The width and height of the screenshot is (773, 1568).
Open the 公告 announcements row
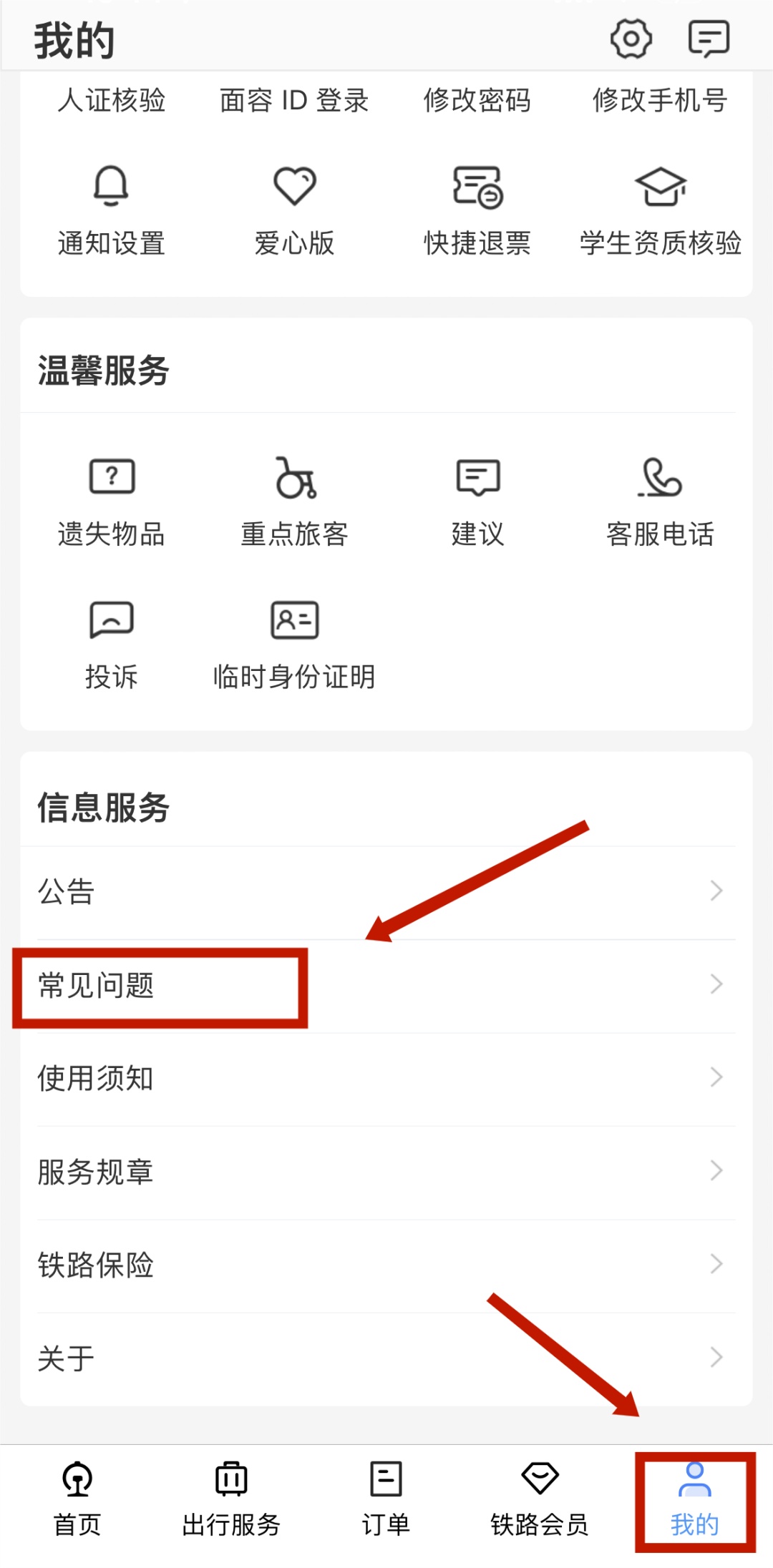(x=386, y=892)
